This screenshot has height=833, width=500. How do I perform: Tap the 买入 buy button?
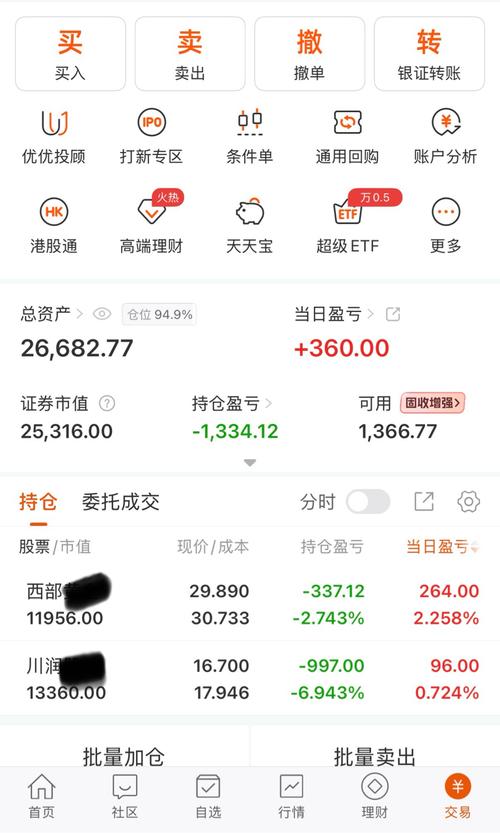click(x=70, y=54)
